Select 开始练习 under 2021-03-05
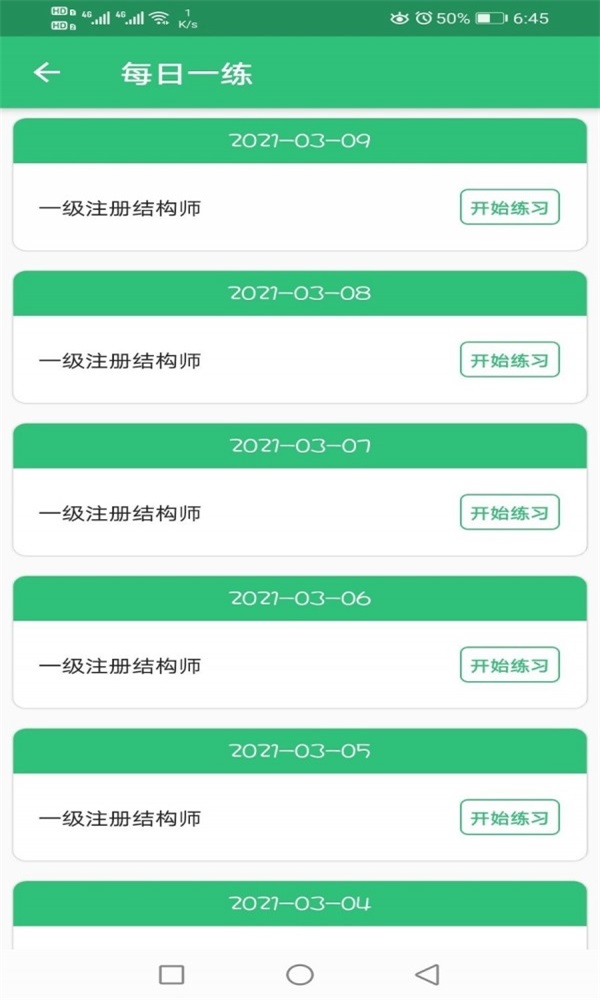This screenshot has height=1000, width=600. point(509,818)
